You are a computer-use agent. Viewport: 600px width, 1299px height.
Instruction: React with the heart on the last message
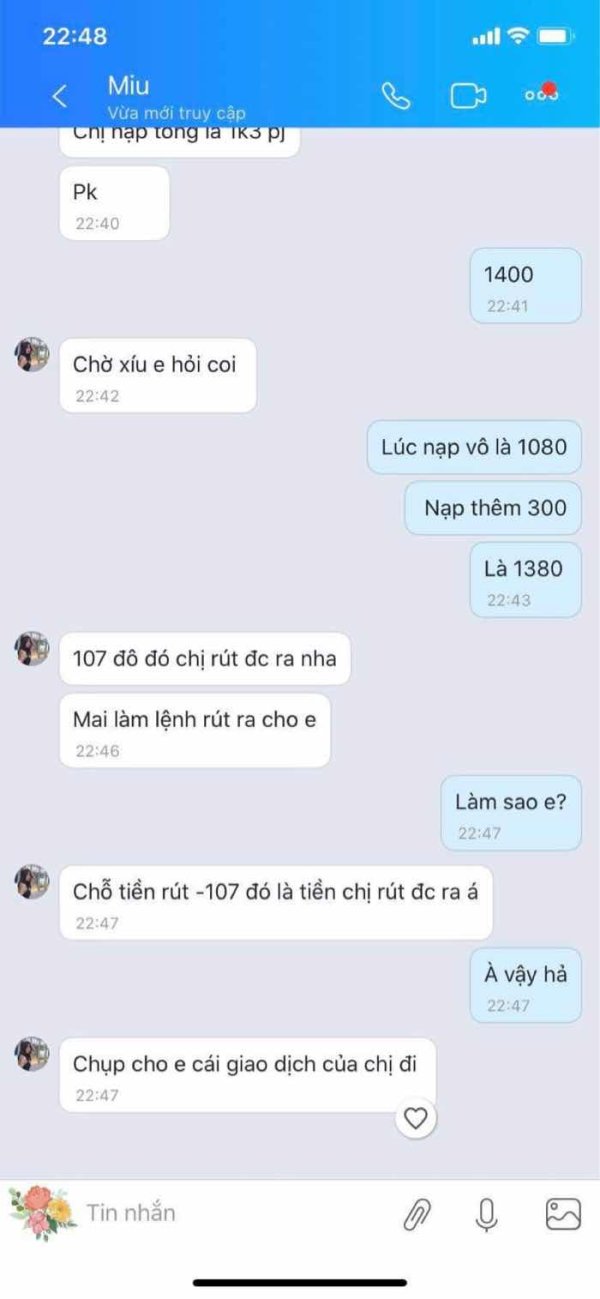pos(415,1118)
